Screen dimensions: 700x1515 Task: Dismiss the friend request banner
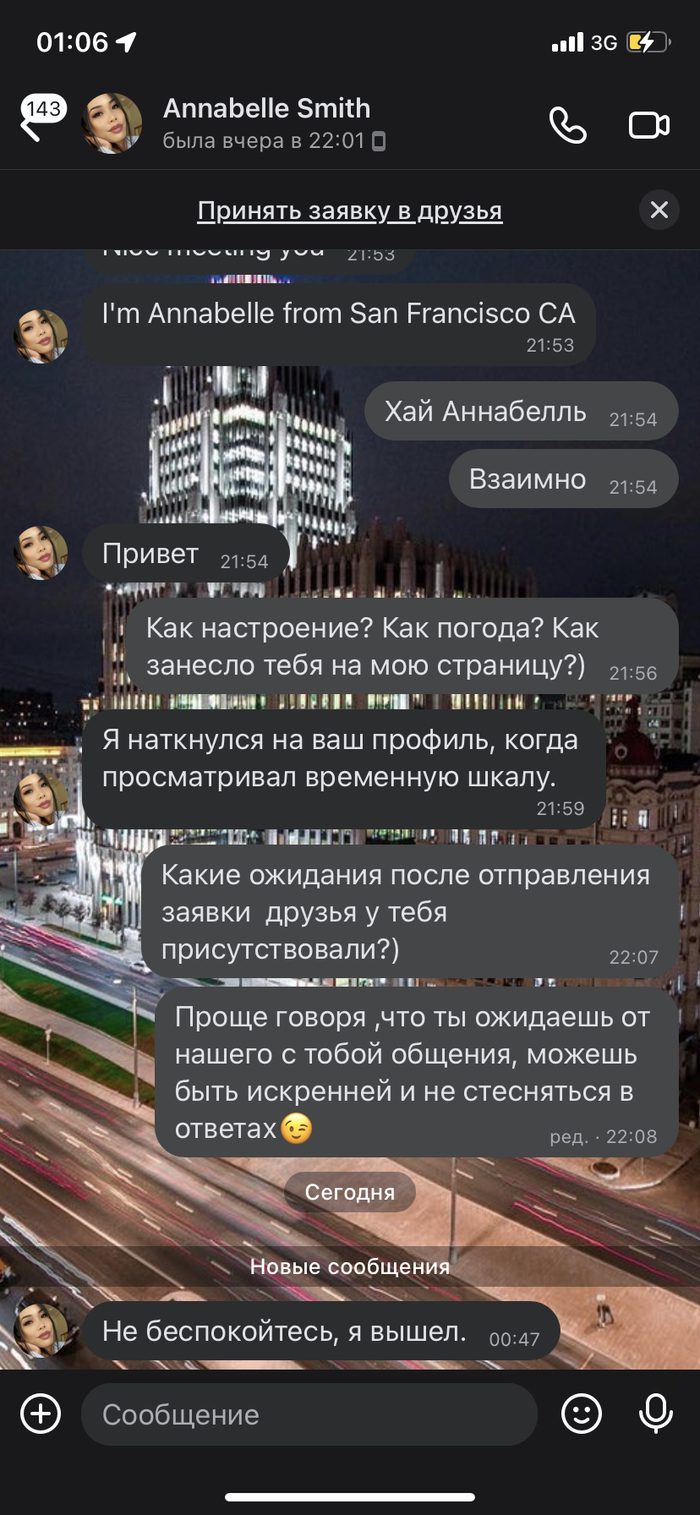point(658,210)
